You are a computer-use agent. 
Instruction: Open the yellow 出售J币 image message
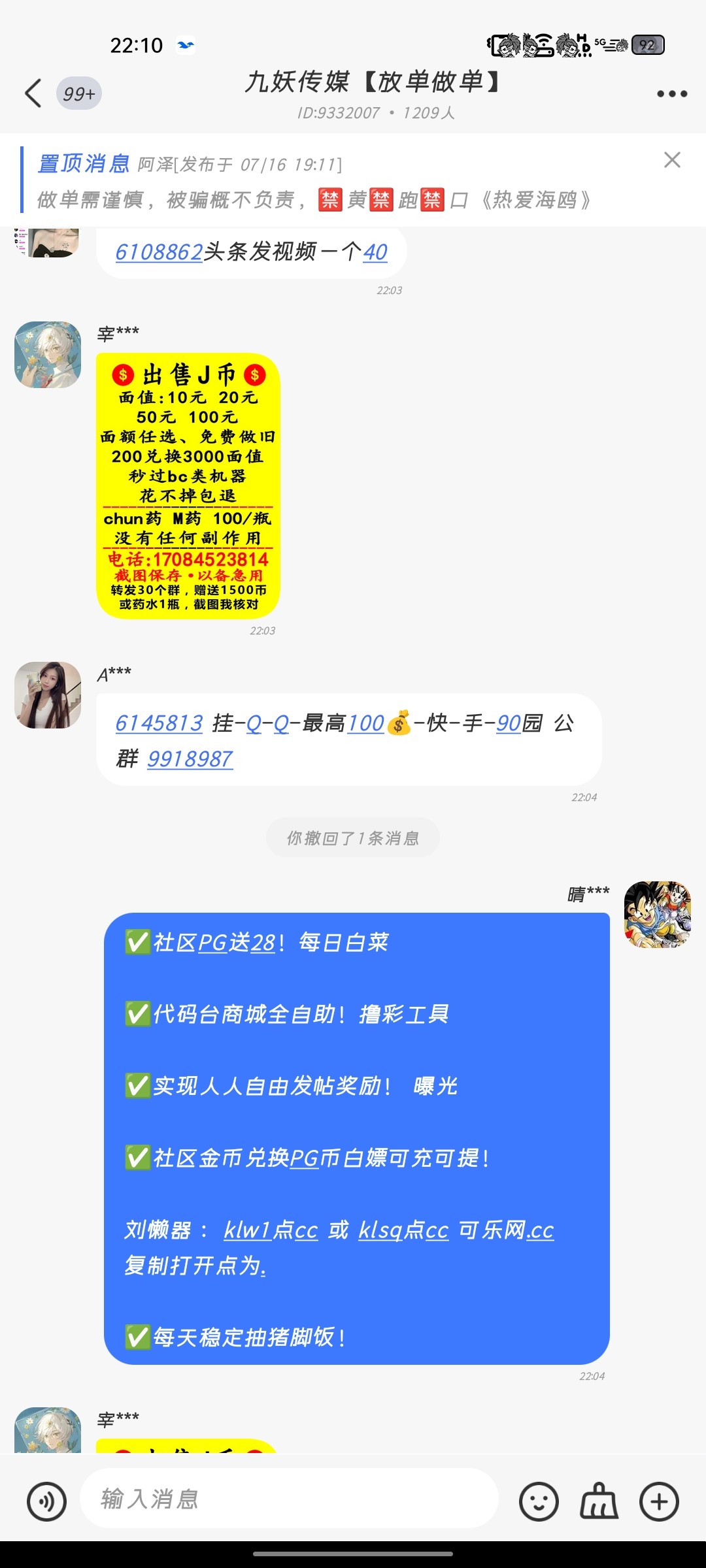pyautogui.click(x=188, y=486)
